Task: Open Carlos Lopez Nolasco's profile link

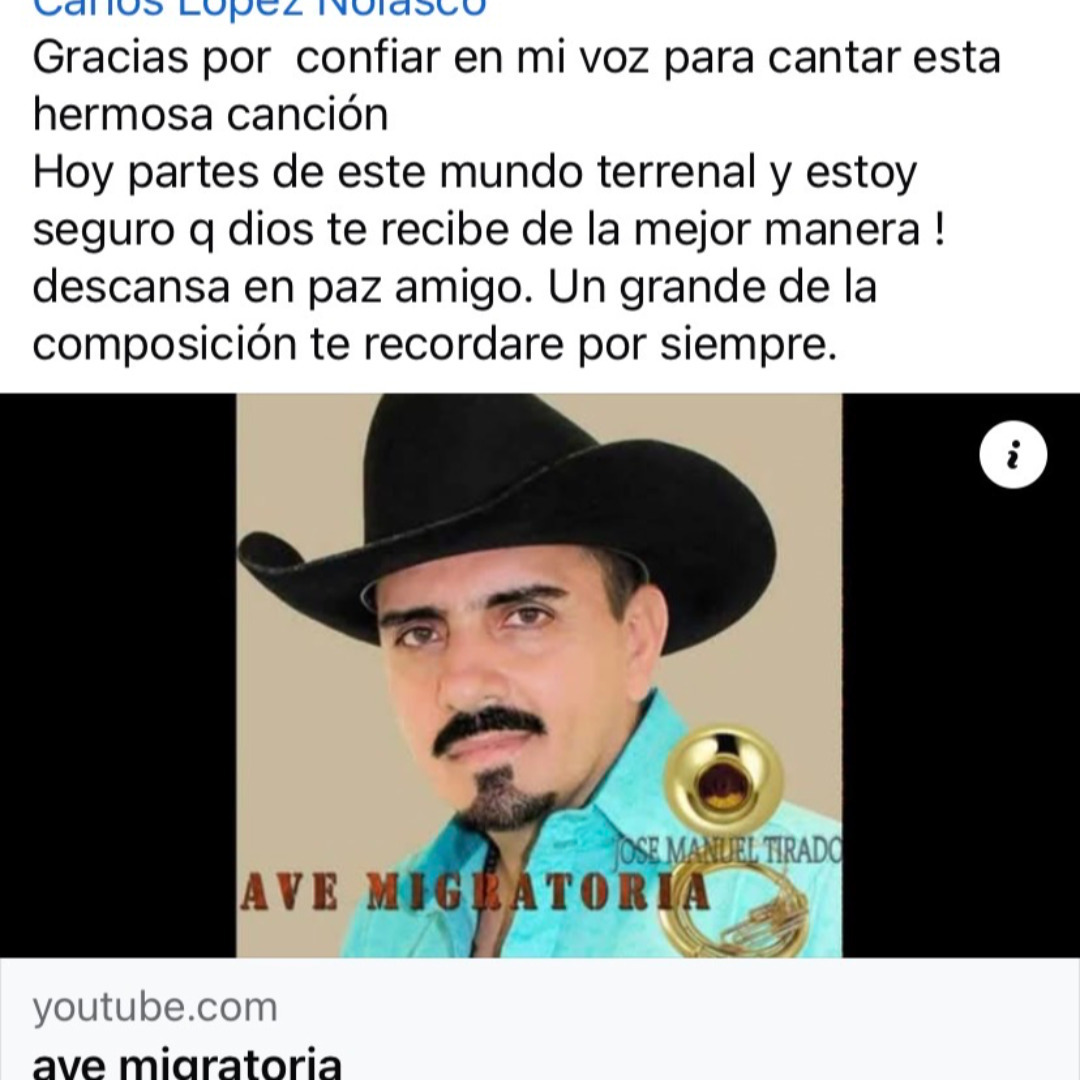Action: (x=260, y=8)
